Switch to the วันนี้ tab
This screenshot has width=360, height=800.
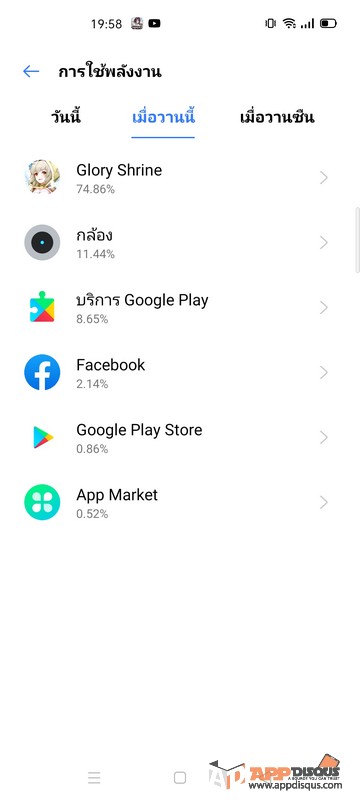click(65, 117)
